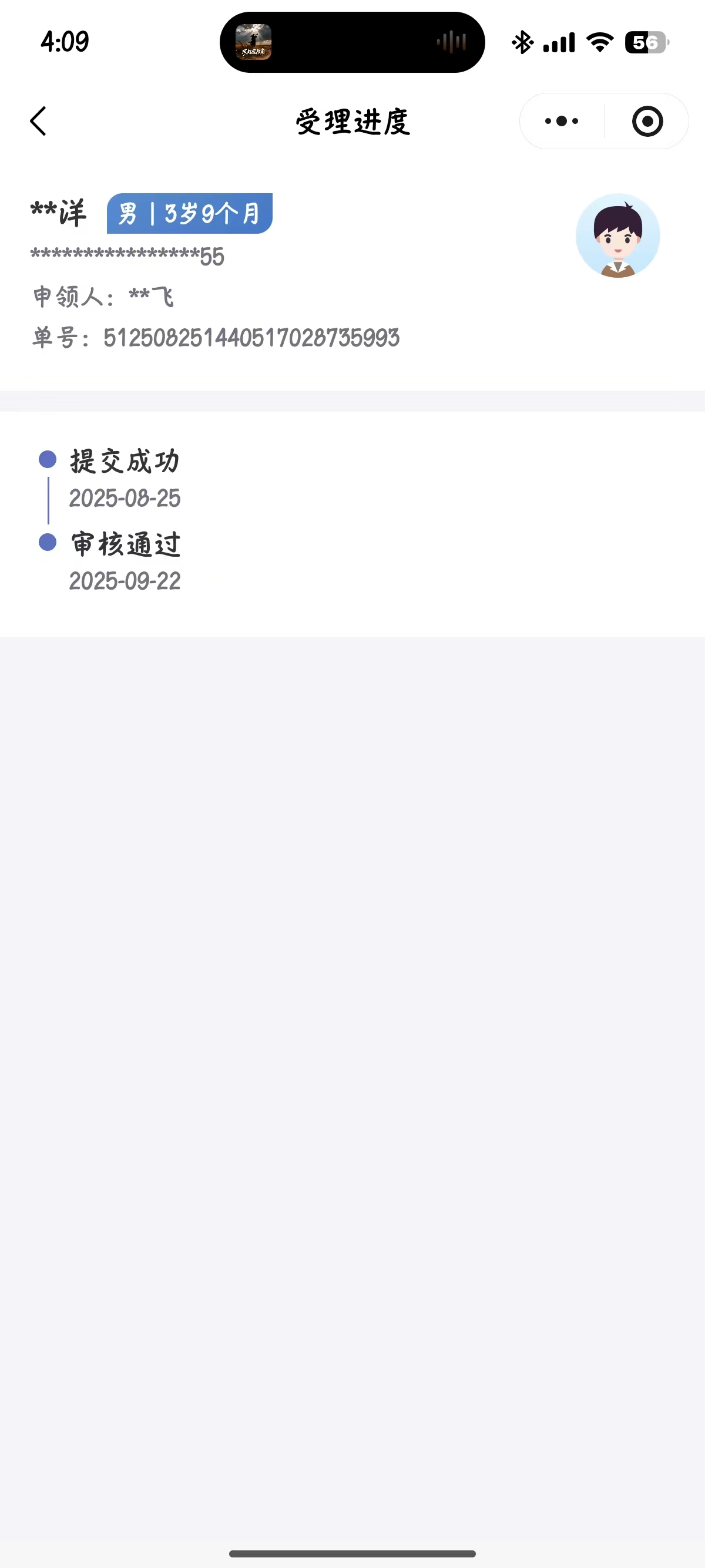Close the mini program with the circle button
Screen dimensions: 705x1568
tap(647, 121)
